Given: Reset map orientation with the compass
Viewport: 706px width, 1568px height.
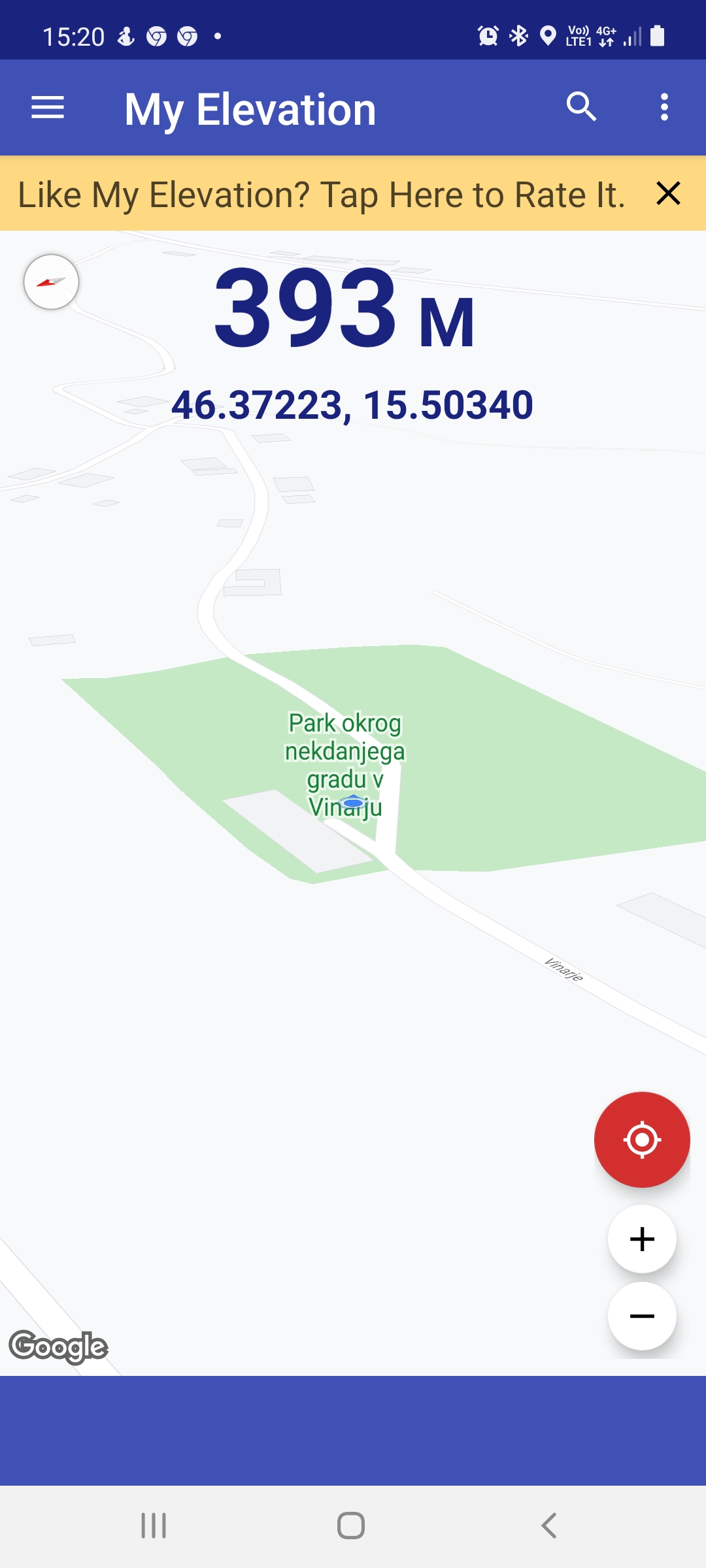Looking at the screenshot, I should (52, 282).
